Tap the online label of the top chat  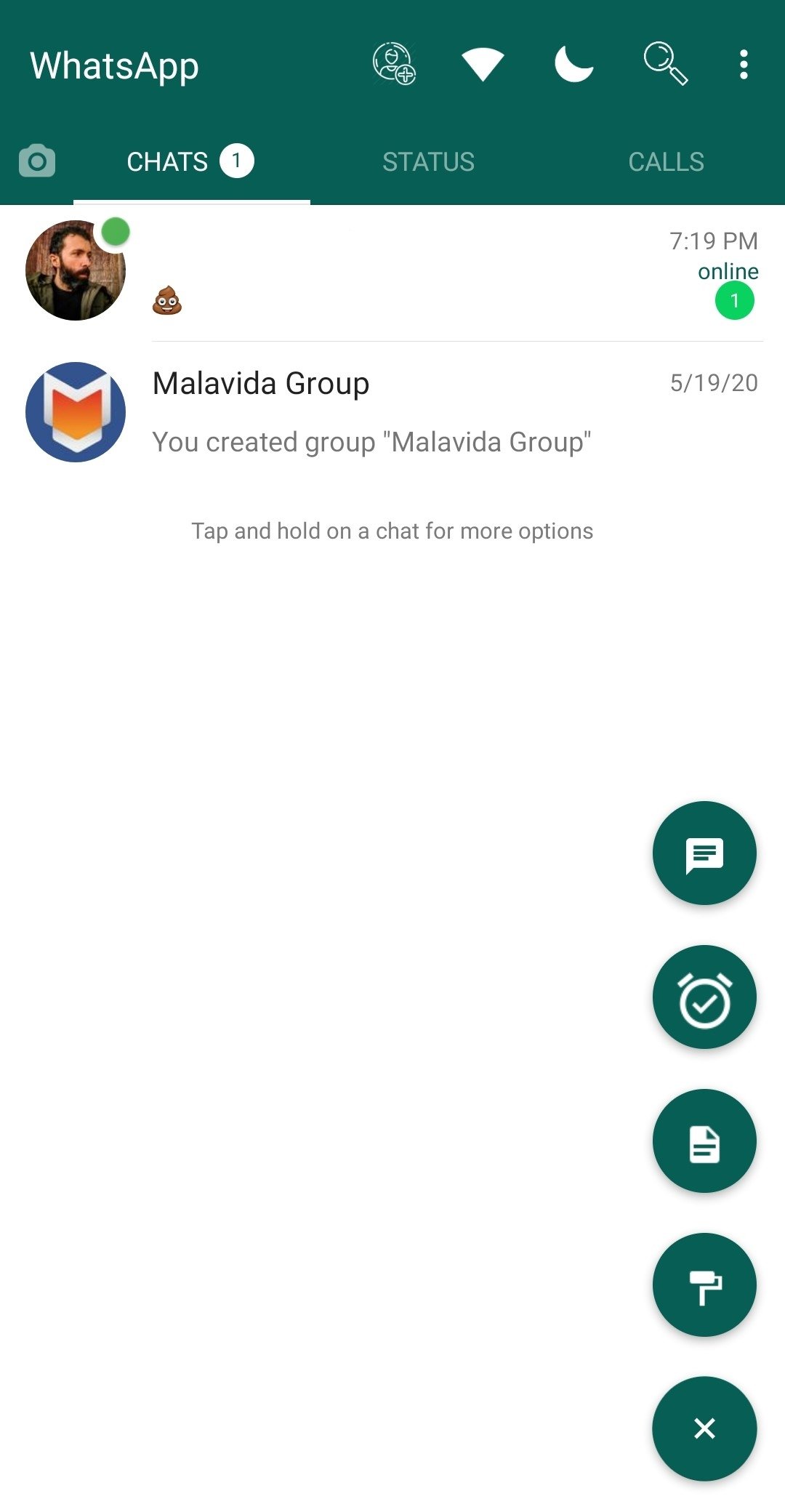pos(728,271)
